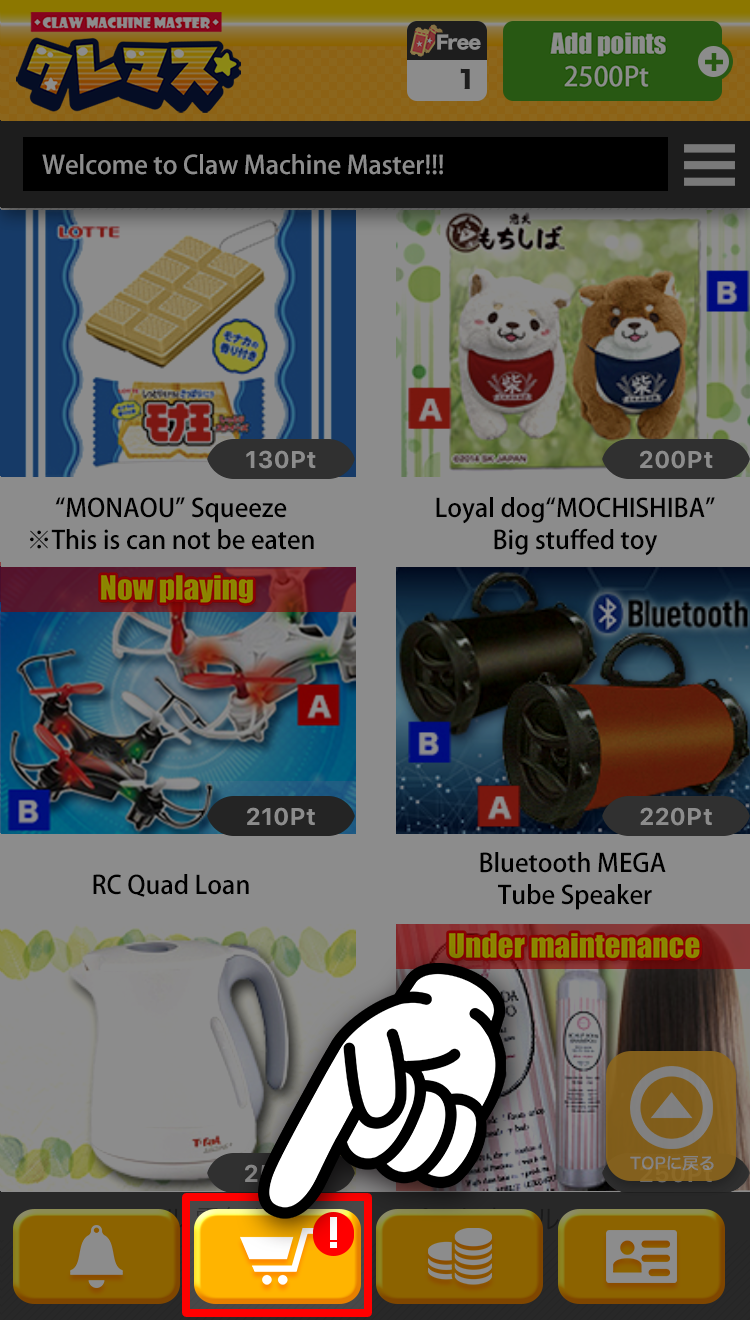Open the Free ticket counter
Viewport: 750px width, 1320px height.
[x=446, y=61]
